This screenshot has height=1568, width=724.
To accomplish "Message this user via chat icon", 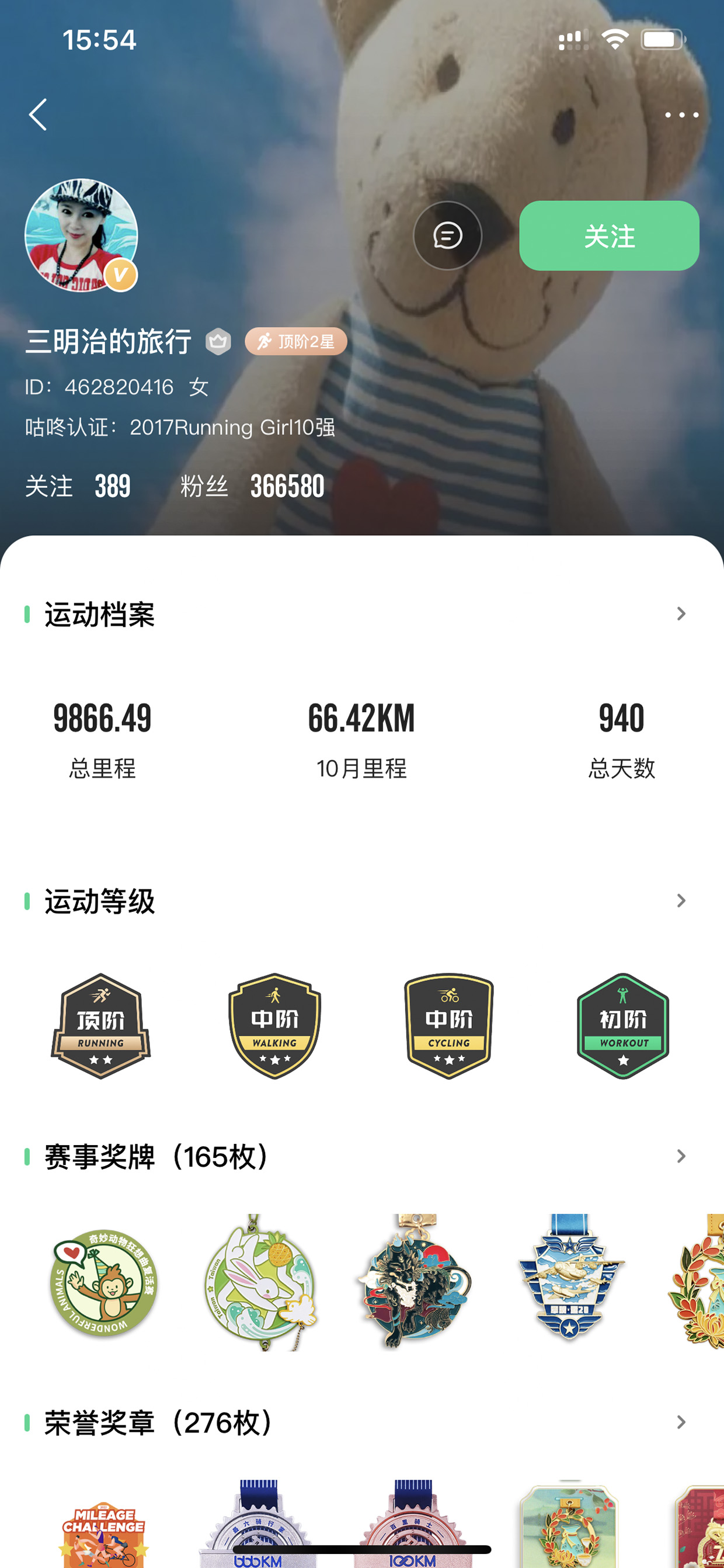I will [x=447, y=235].
